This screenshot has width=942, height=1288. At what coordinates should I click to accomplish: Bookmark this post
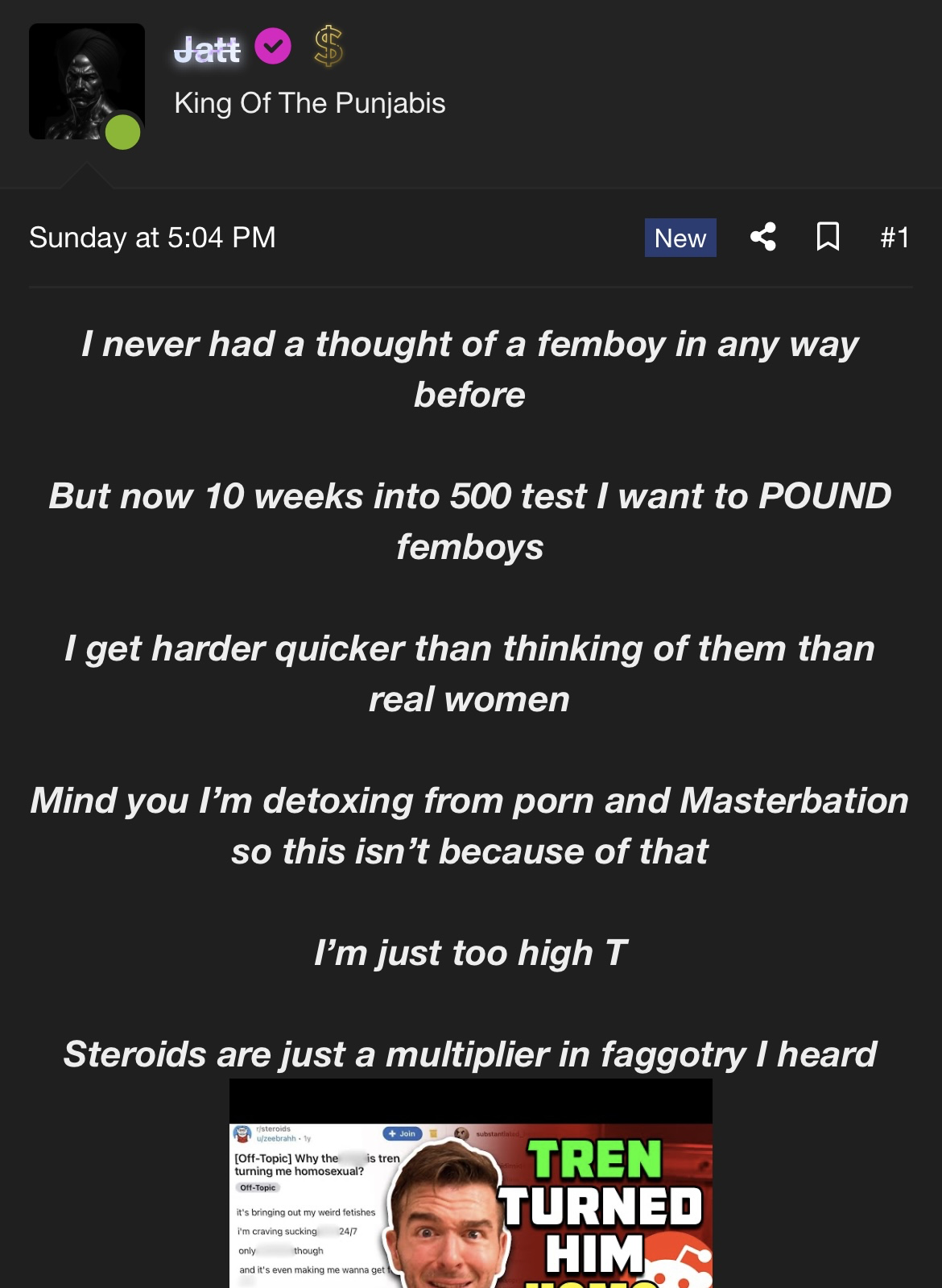pyautogui.click(x=829, y=238)
